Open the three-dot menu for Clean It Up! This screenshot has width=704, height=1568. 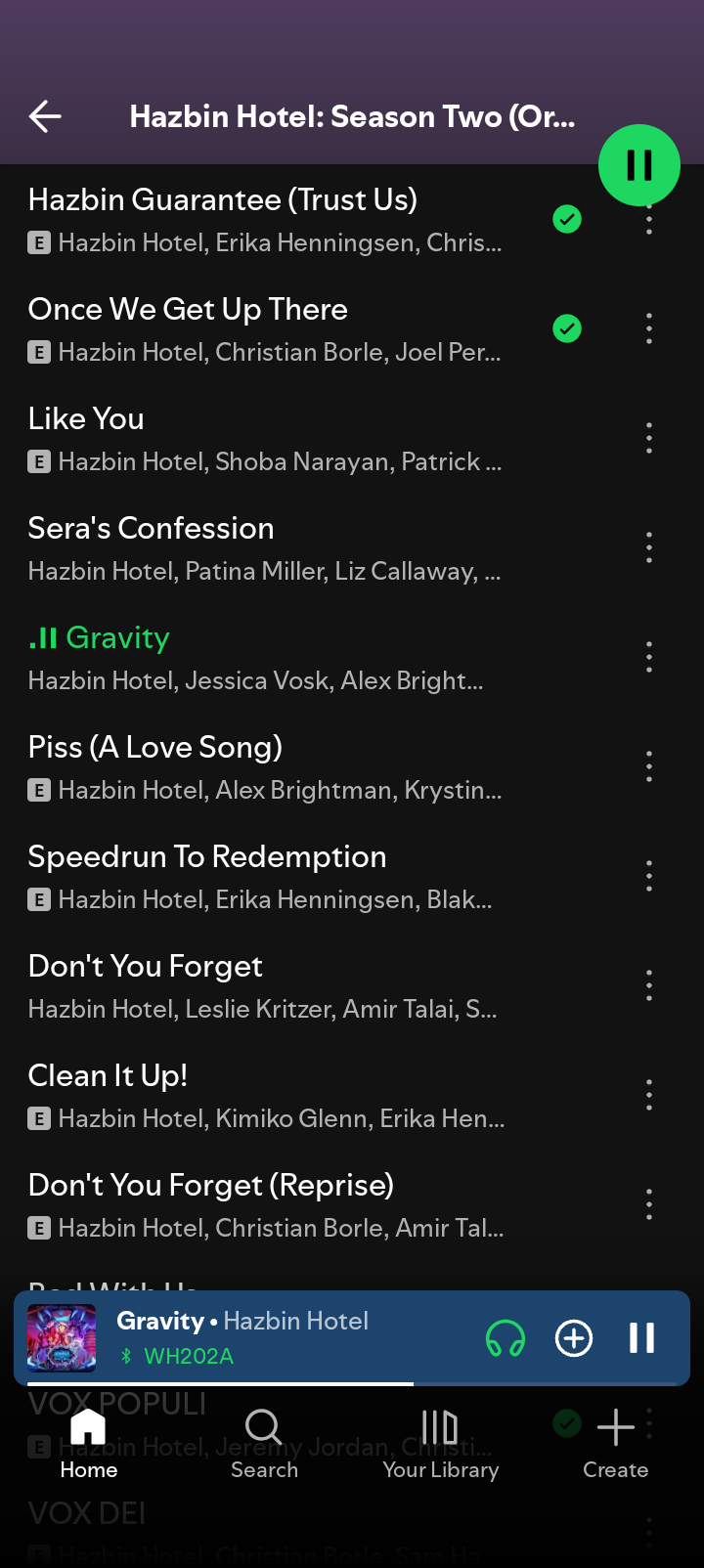tap(649, 1095)
